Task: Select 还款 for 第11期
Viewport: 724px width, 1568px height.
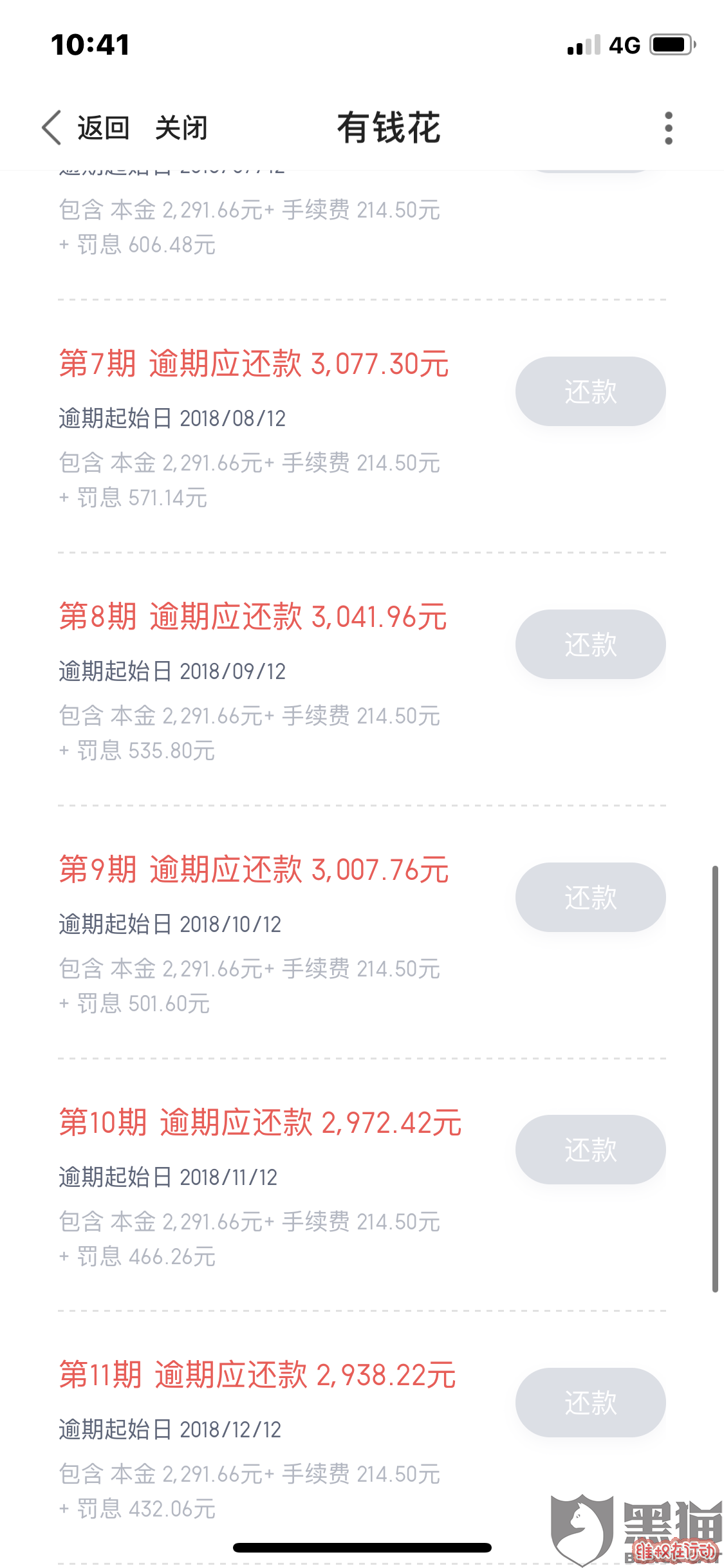Action: coord(590,1403)
